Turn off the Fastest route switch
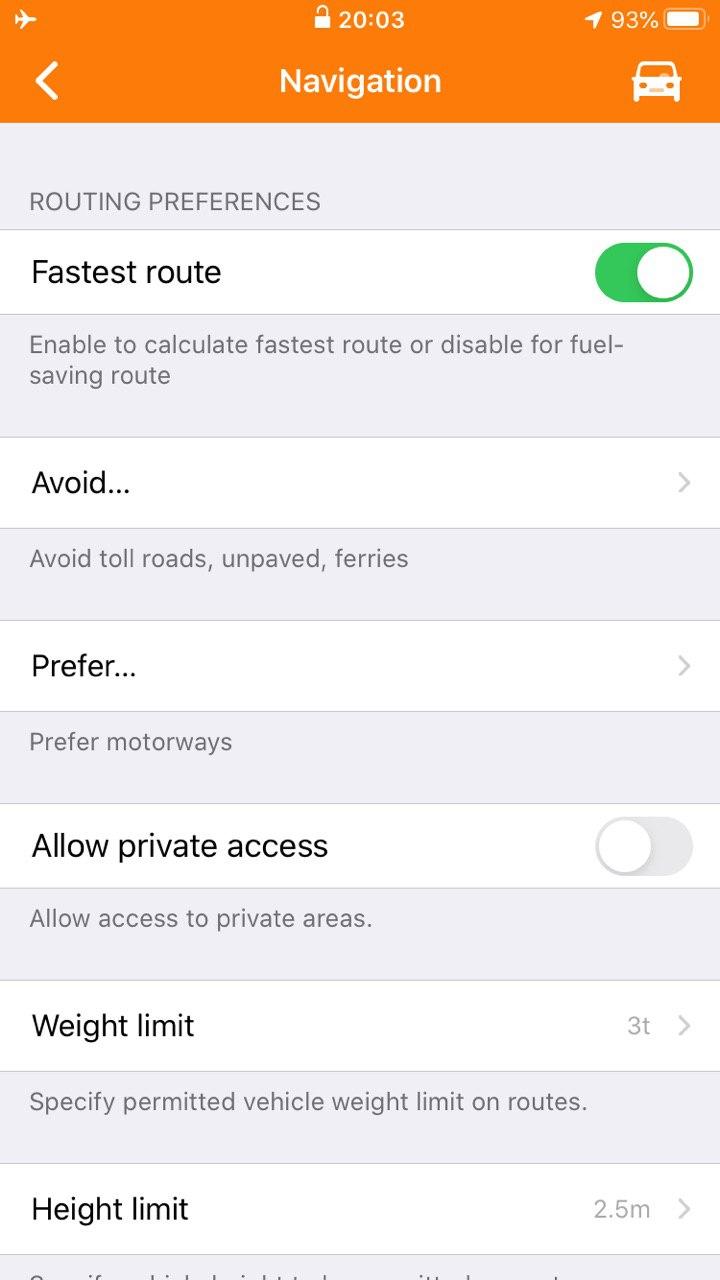Image resolution: width=720 pixels, height=1280 pixels. coord(643,272)
